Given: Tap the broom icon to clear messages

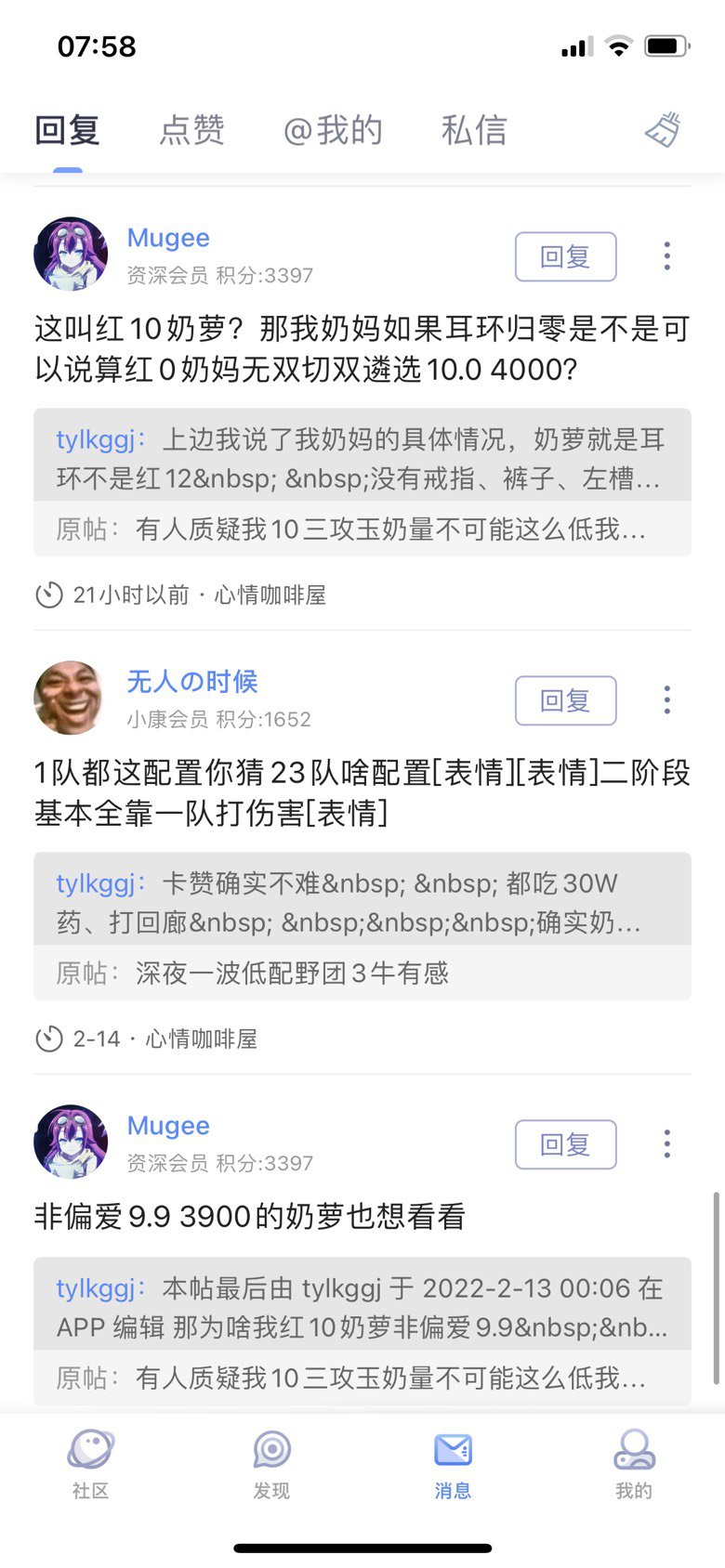Looking at the screenshot, I should 664,130.
